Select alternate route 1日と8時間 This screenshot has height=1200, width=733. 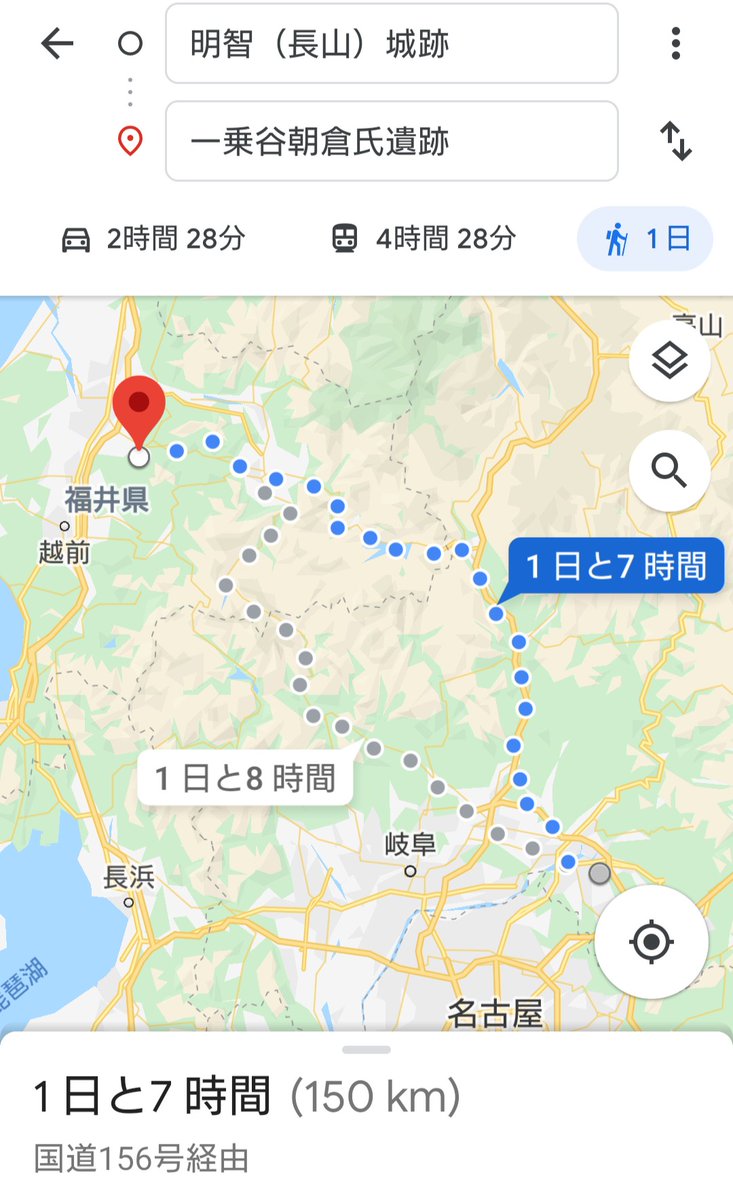pos(245,778)
